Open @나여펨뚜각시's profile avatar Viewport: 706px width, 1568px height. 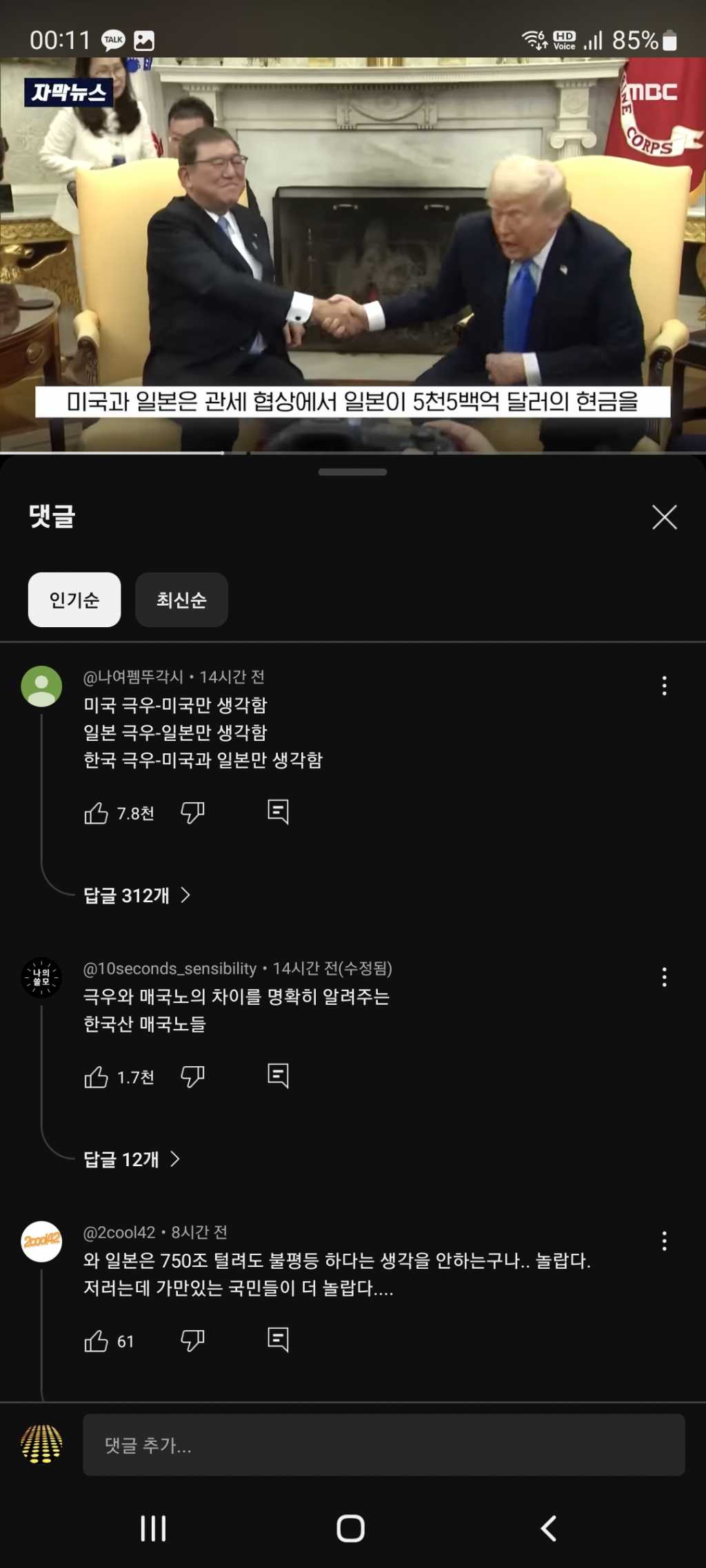(41, 686)
